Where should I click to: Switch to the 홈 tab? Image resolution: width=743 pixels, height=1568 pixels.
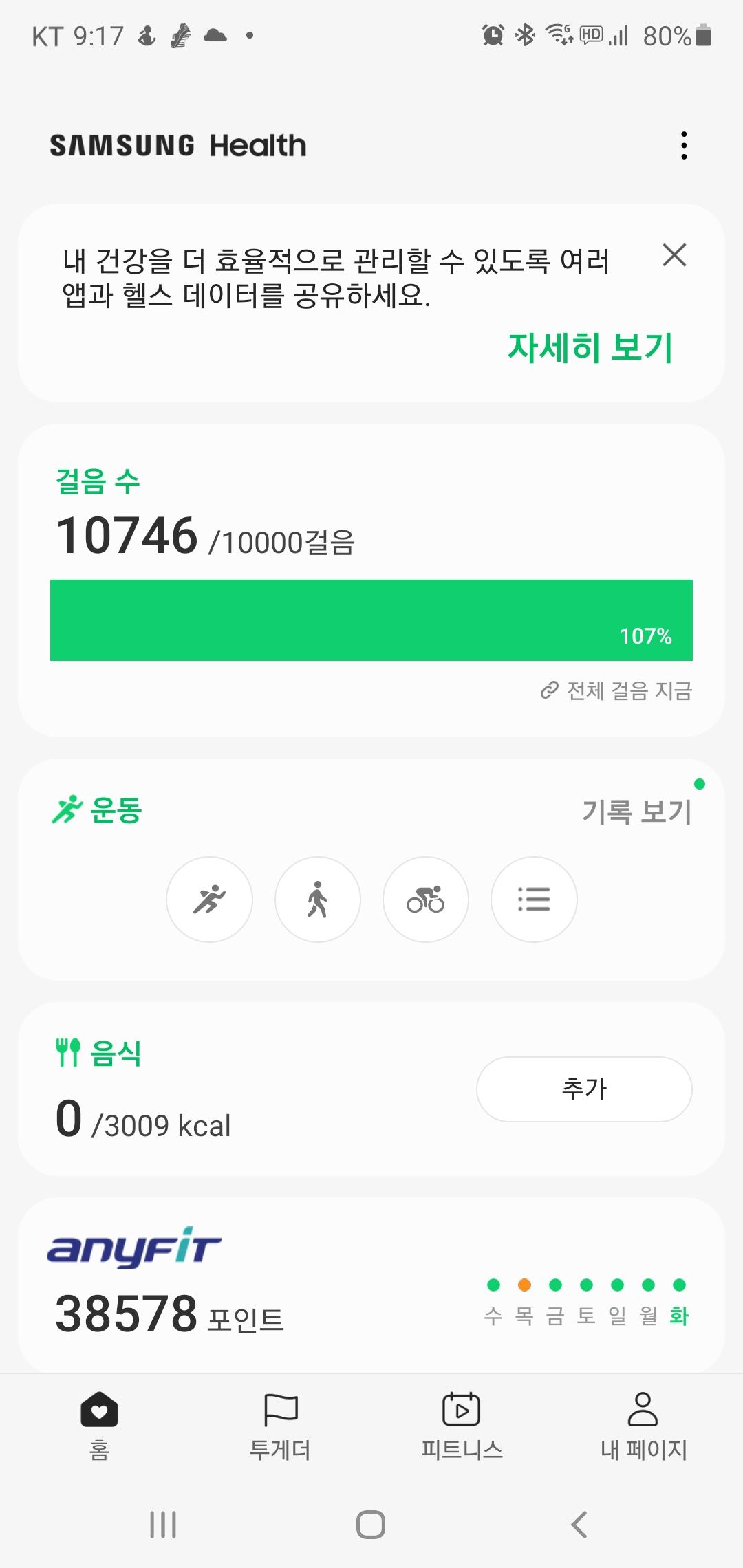click(x=100, y=1424)
